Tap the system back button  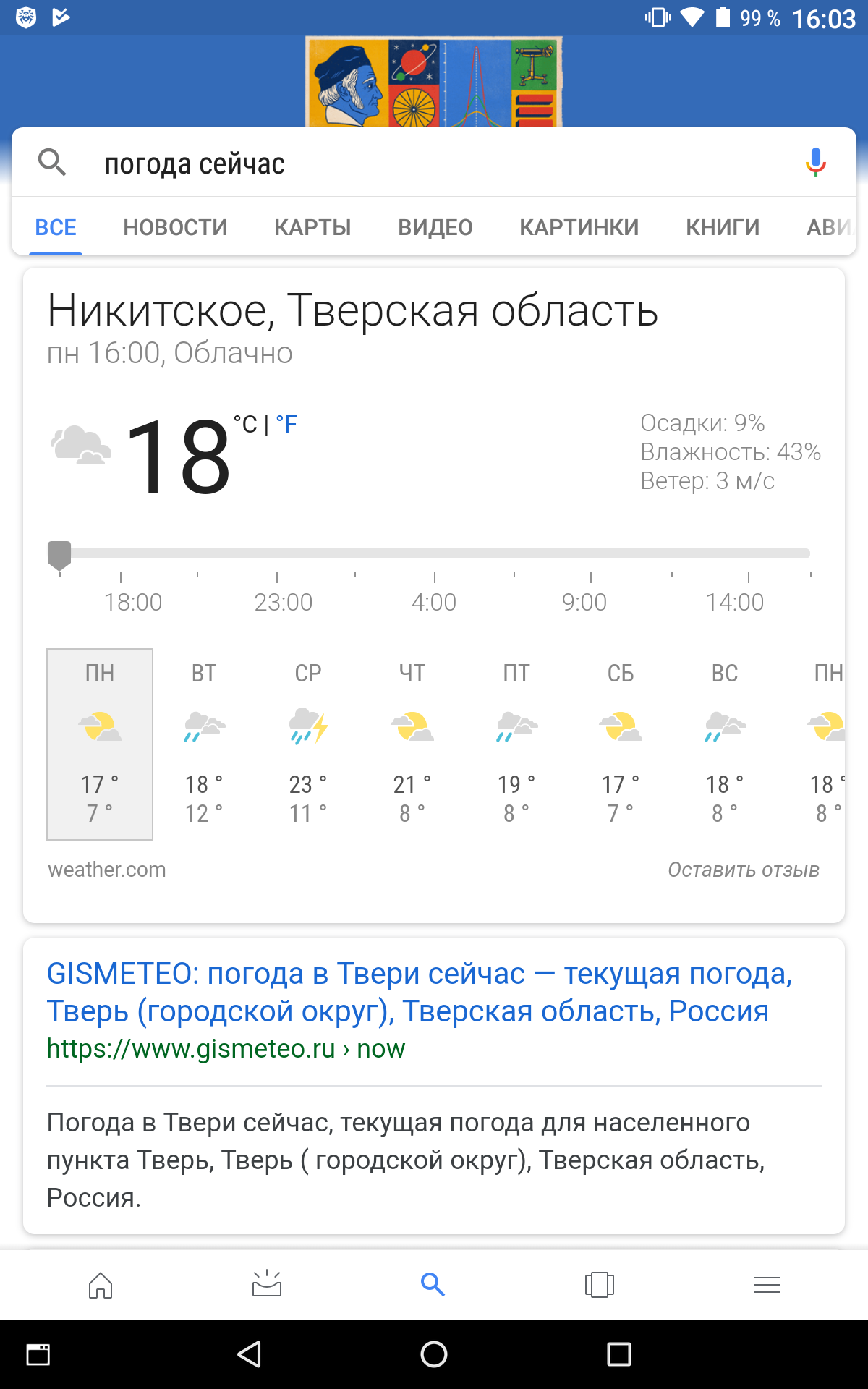tap(250, 1354)
